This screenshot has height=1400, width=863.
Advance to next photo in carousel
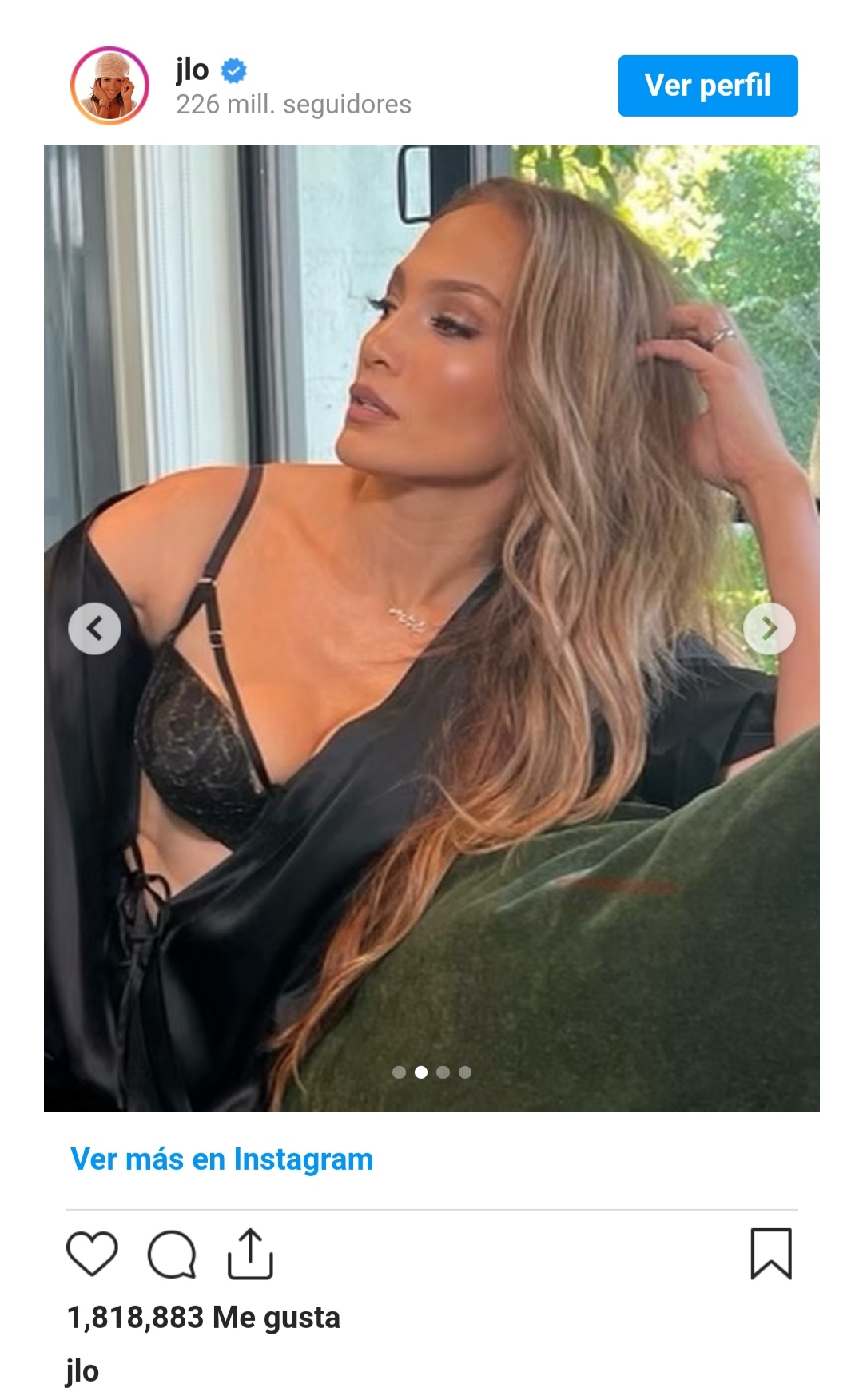pos(769,628)
